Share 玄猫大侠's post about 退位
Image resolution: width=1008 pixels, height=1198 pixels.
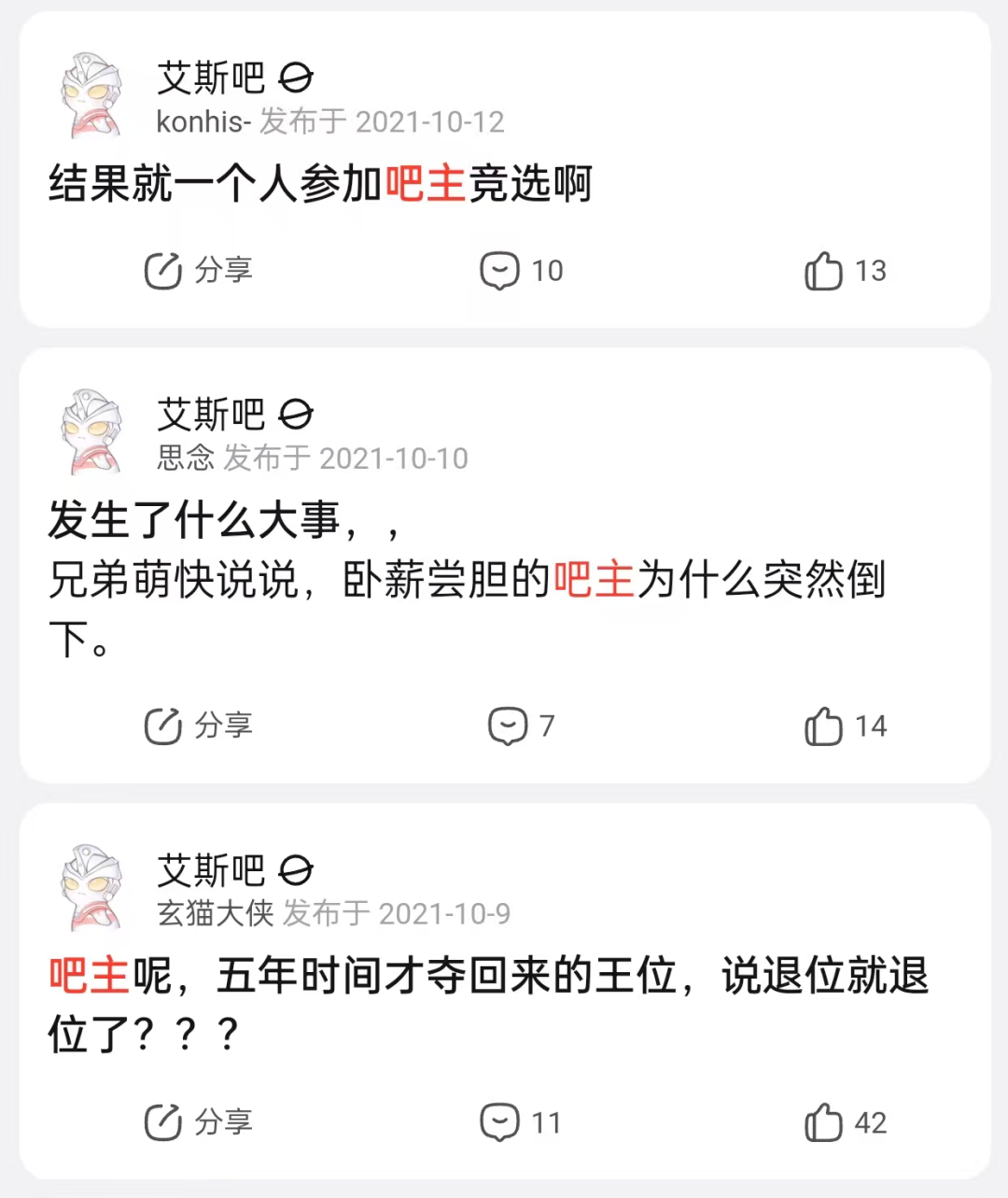[x=198, y=1121]
